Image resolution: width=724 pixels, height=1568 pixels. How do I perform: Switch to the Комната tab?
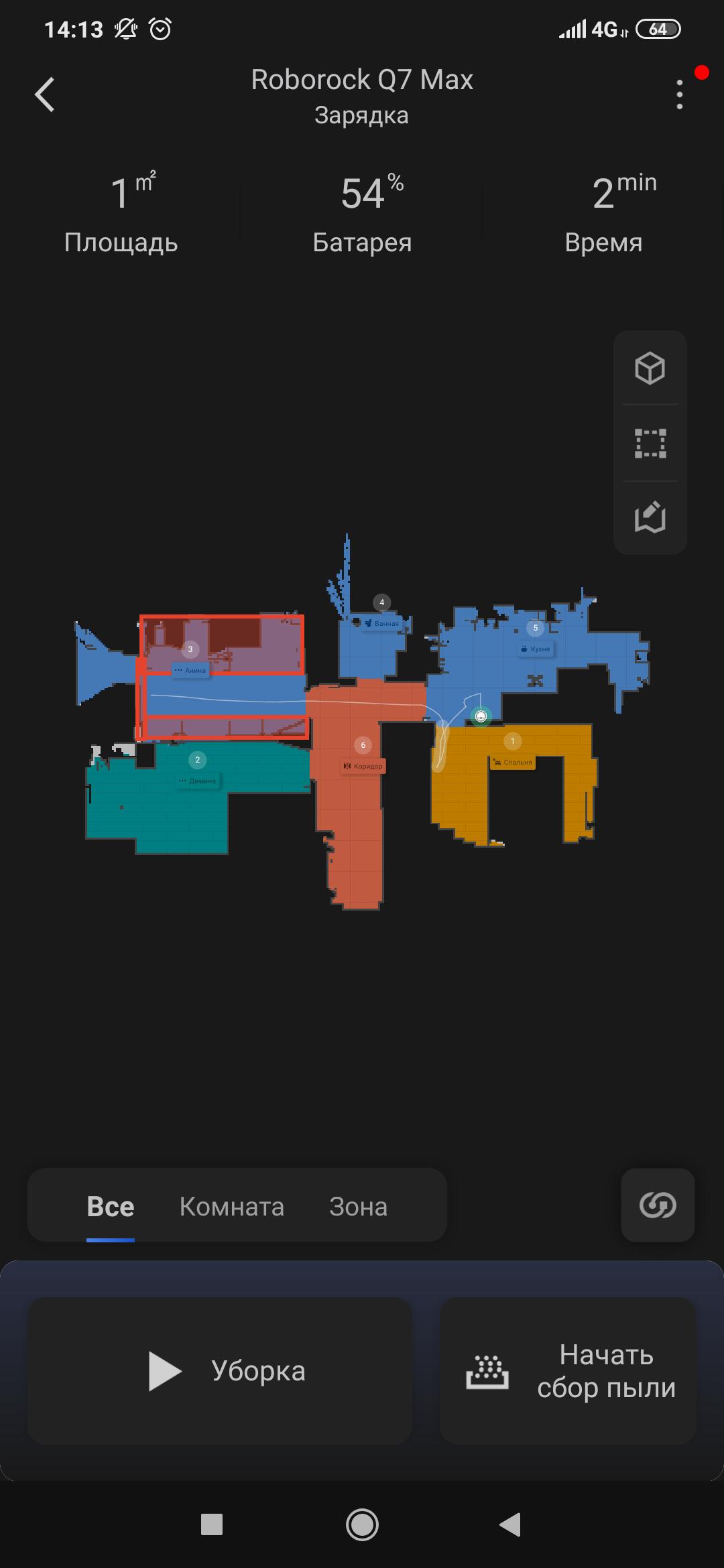click(231, 1206)
